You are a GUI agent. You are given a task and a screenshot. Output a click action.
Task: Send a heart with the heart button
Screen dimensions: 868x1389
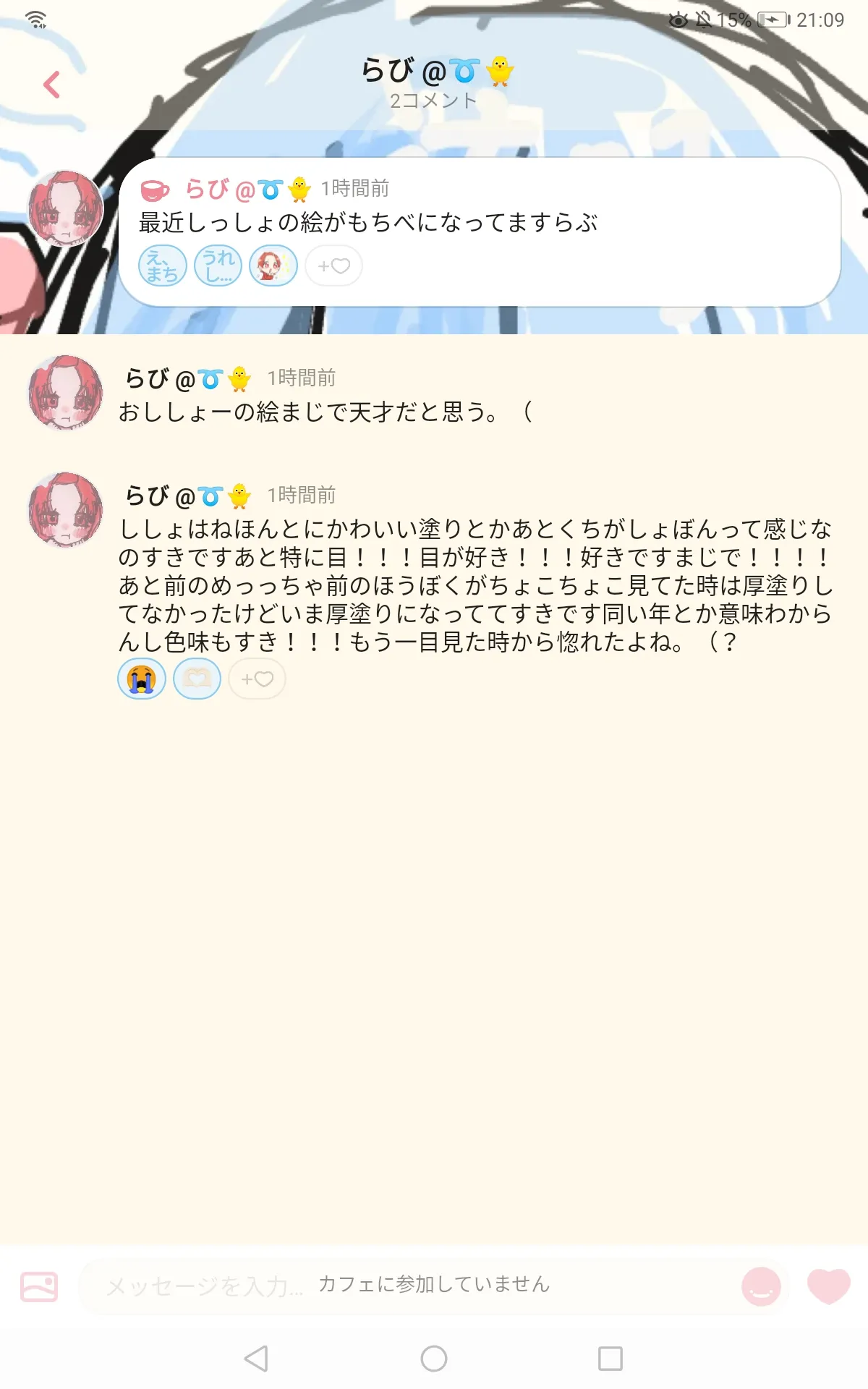coord(829,1286)
